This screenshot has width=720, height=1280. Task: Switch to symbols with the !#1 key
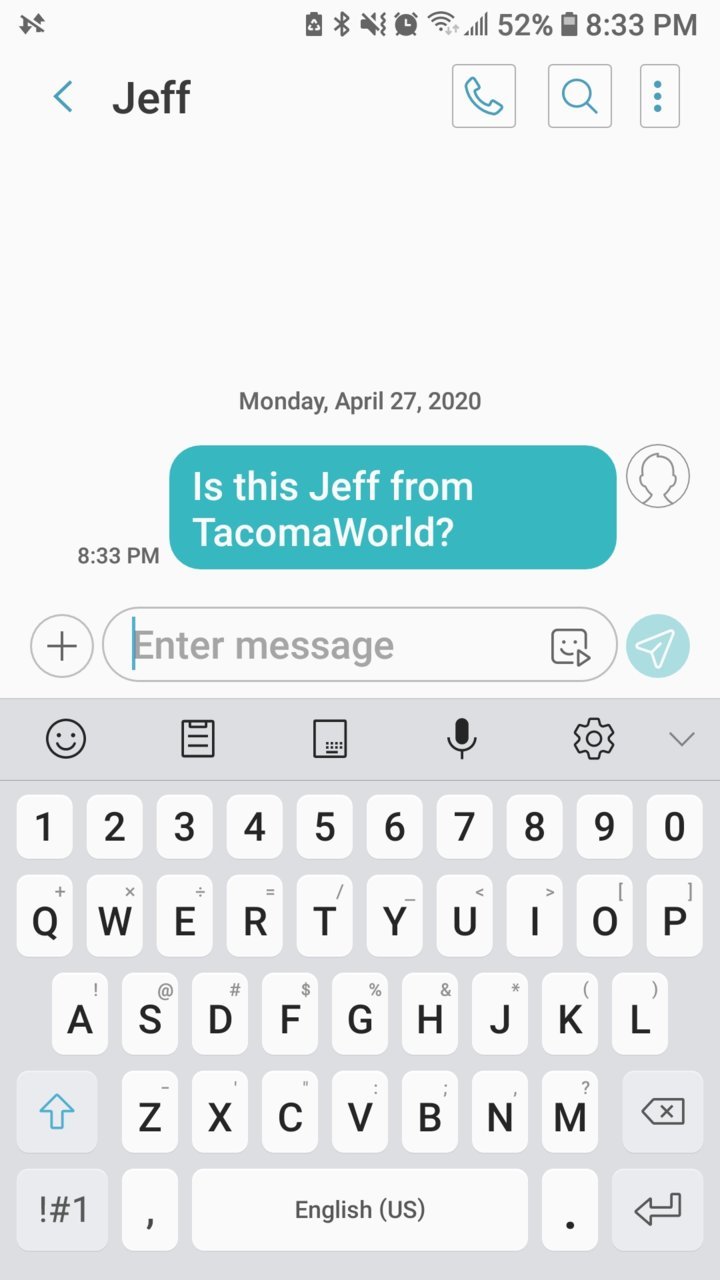(x=62, y=1210)
